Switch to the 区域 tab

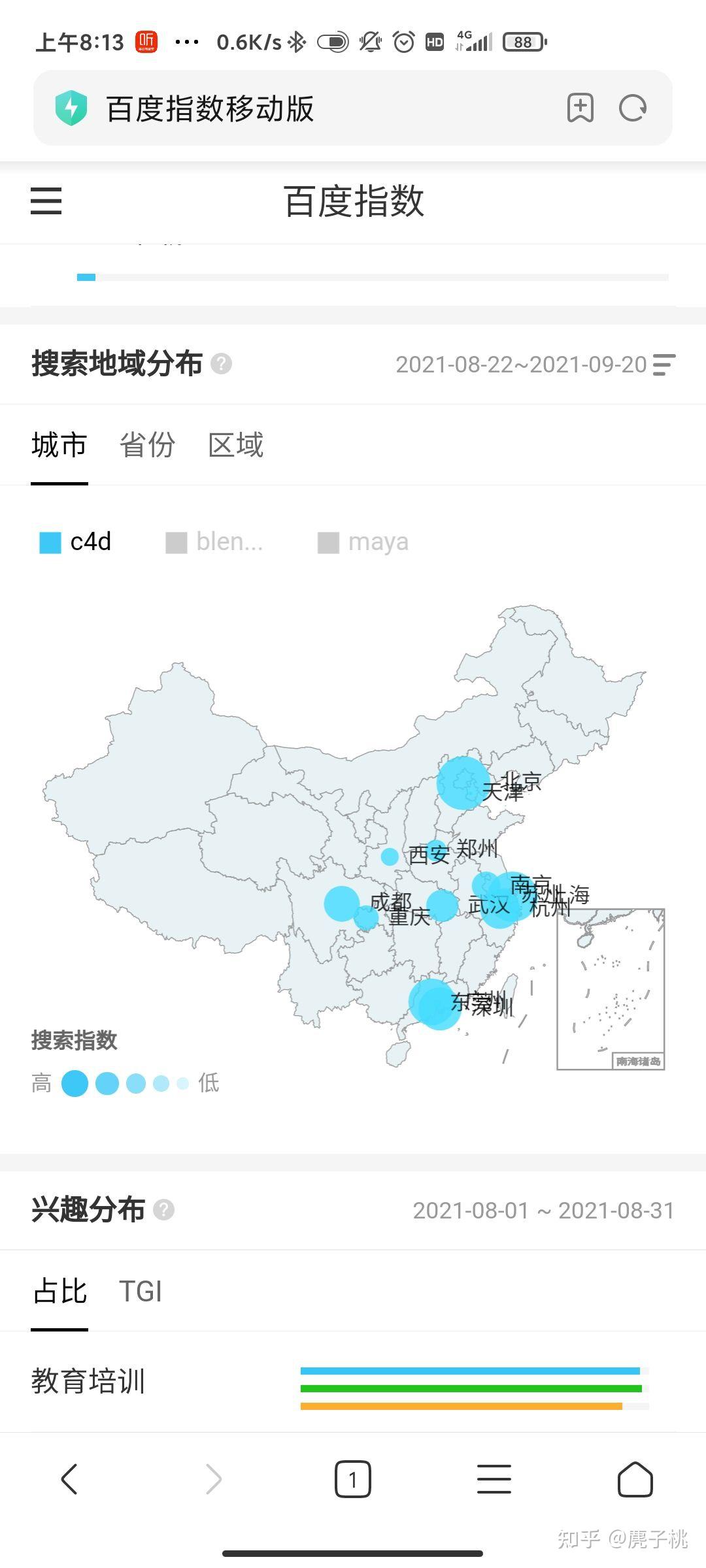coord(236,446)
